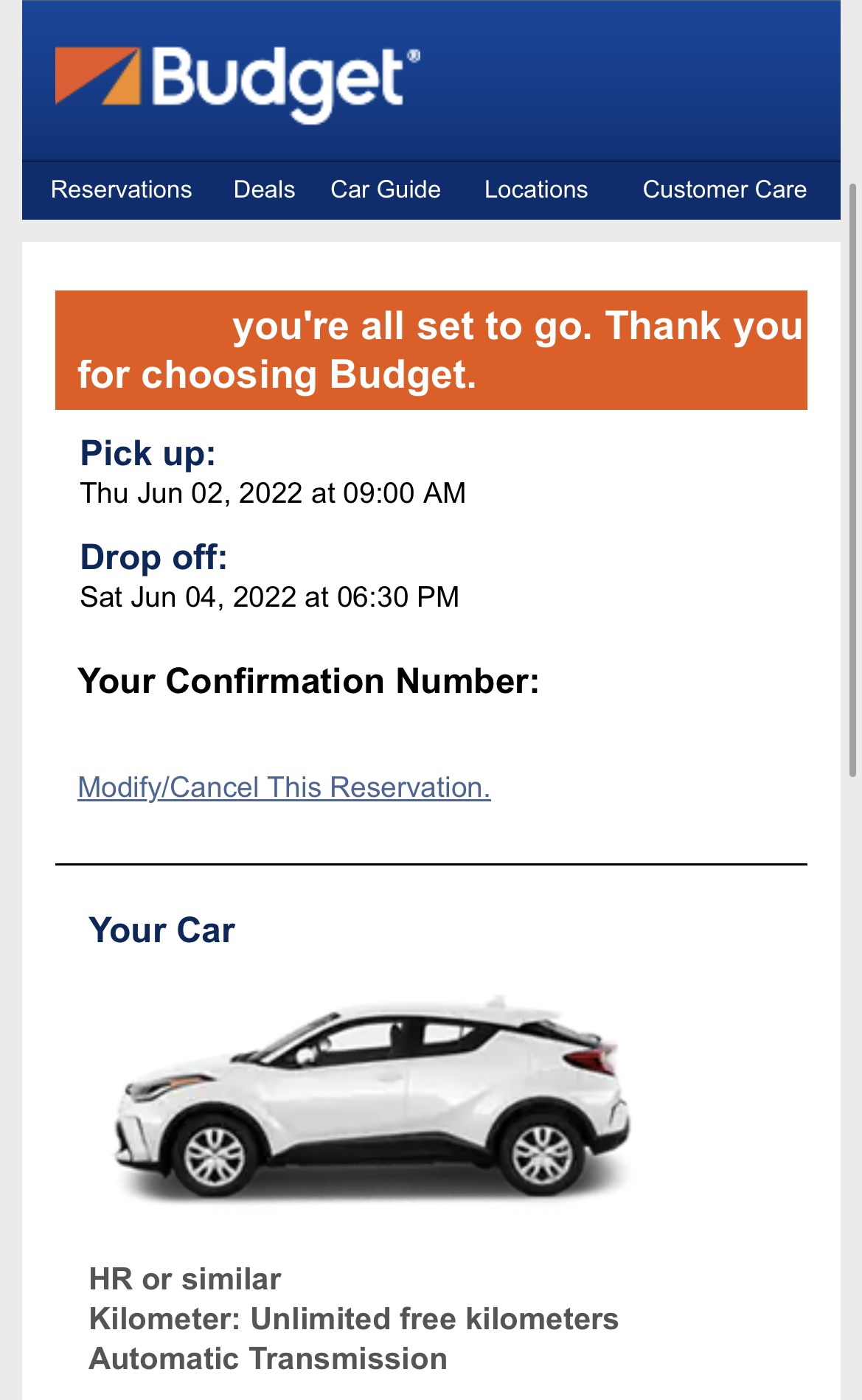Go to the Deals section
This screenshot has height=1400, width=862.
[x=264, y=189]
